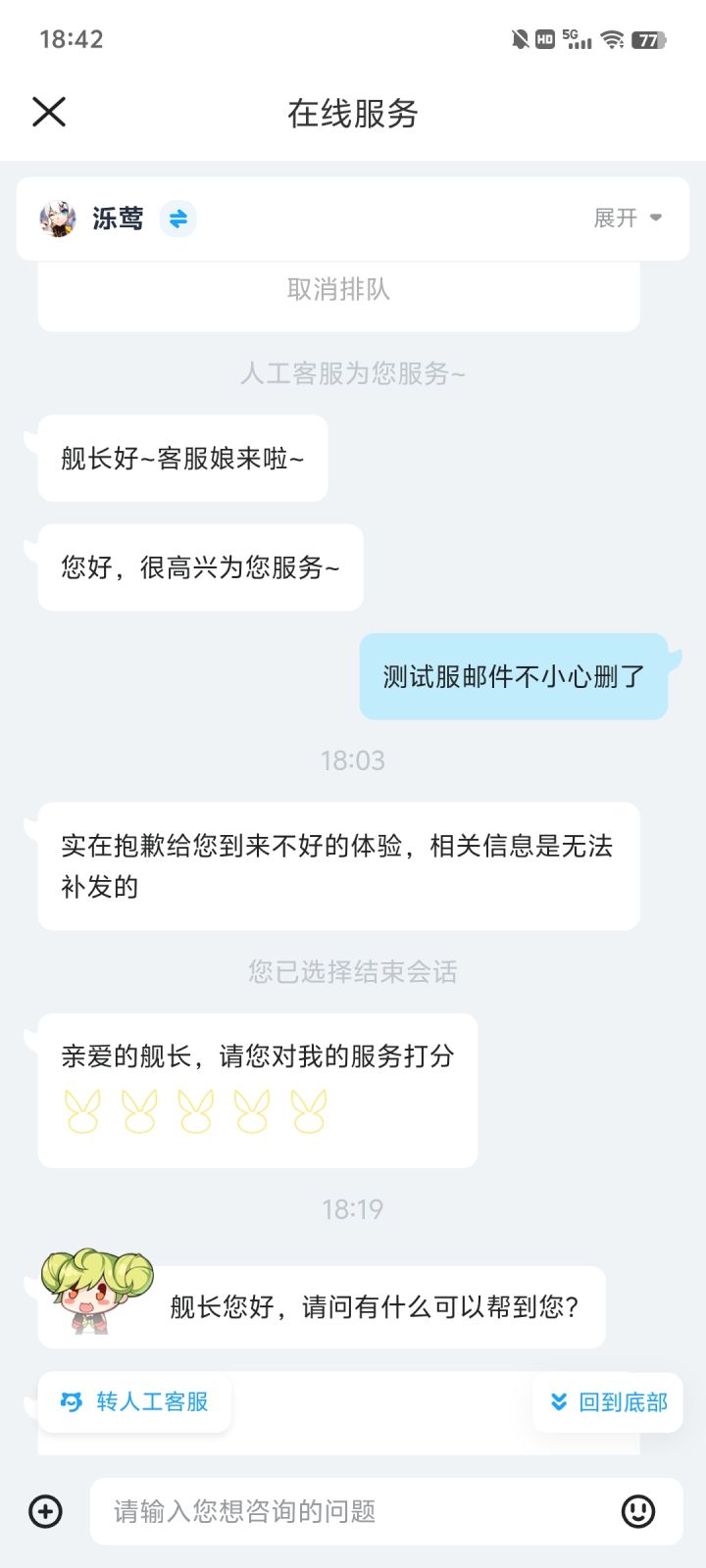Viewport: 706px width, 1568px height.
Task: Tap the plus icon to add attachments
Action: pyautogui.click(x=43, y=1511)
